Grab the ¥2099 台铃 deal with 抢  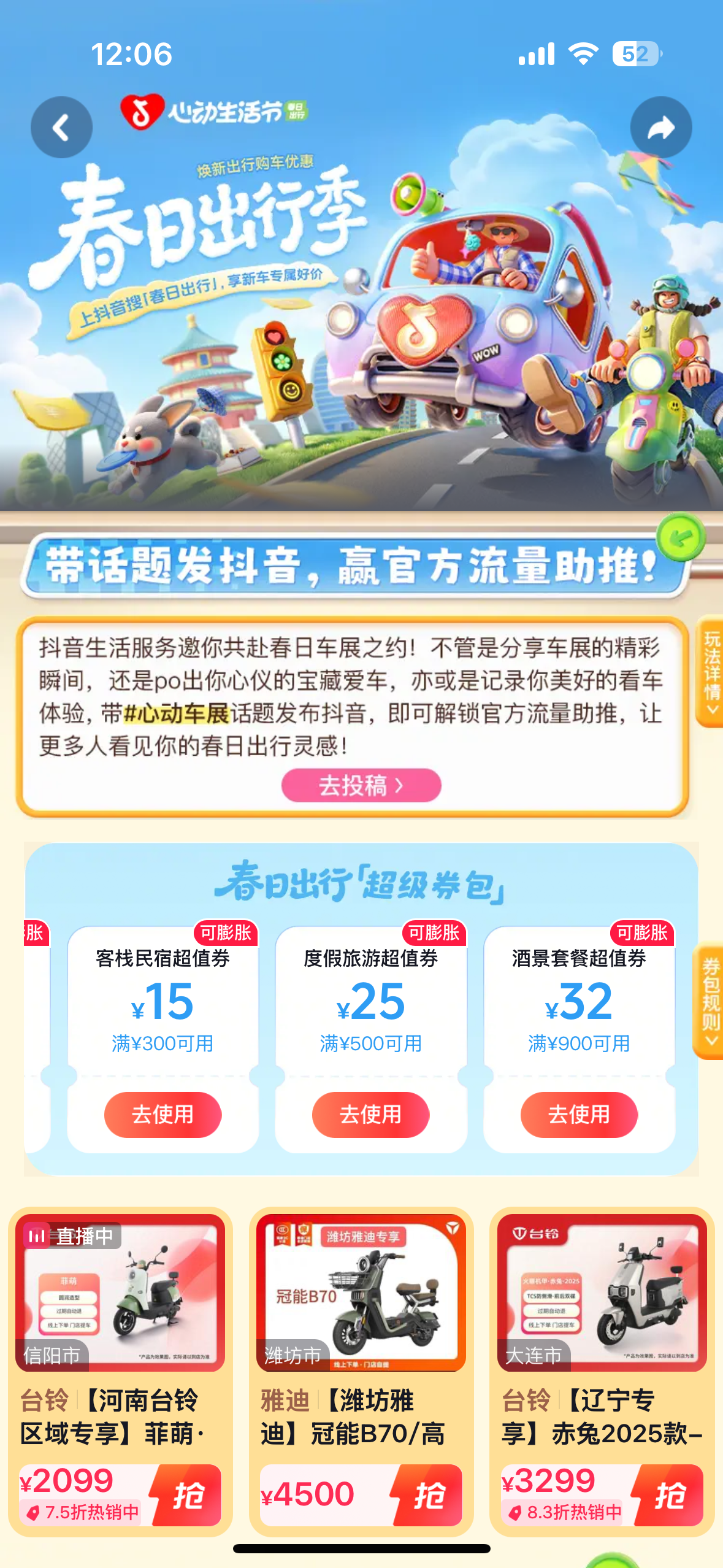pyautogui.click(x=188, y=1495)
